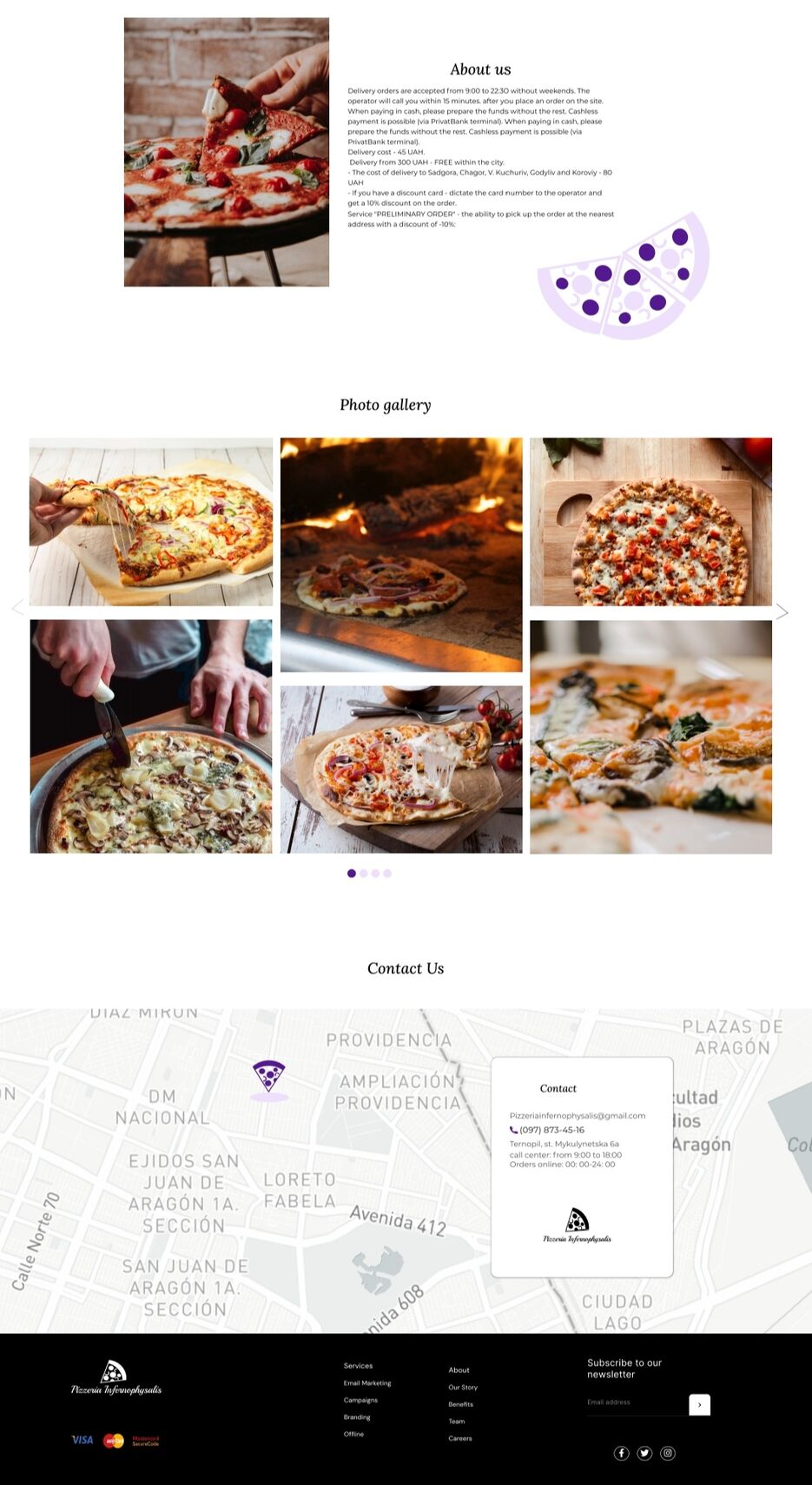Open the Benefits footer link
The image size is (812, 1485).
pyautogui.click(x=460, y=1404)
